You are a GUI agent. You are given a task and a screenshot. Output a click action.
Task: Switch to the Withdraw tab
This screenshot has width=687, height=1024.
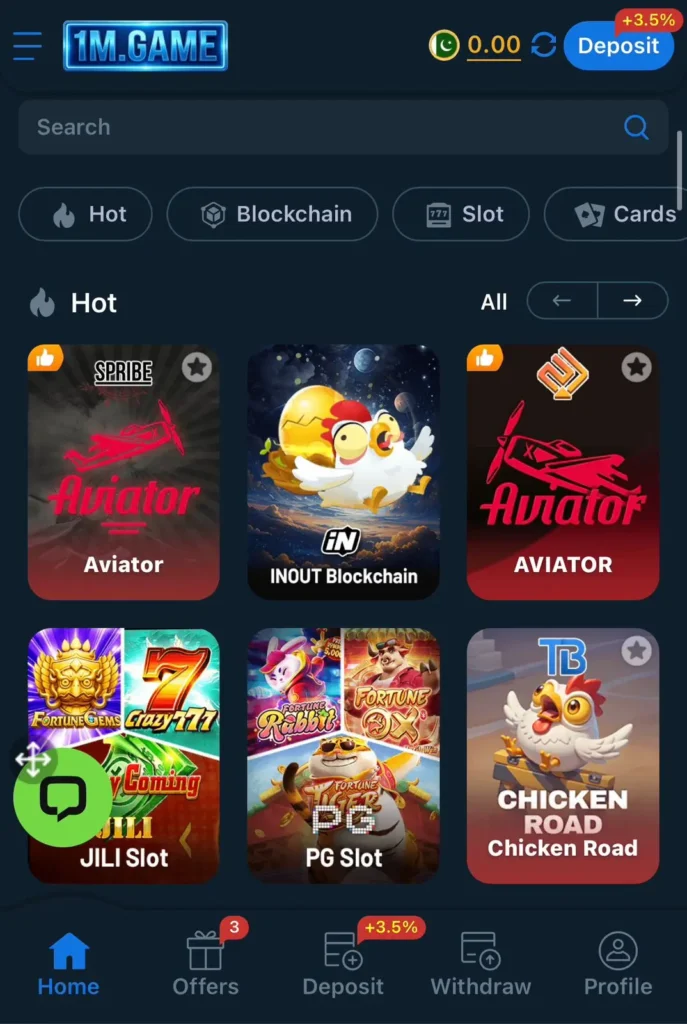coord(480,964)
